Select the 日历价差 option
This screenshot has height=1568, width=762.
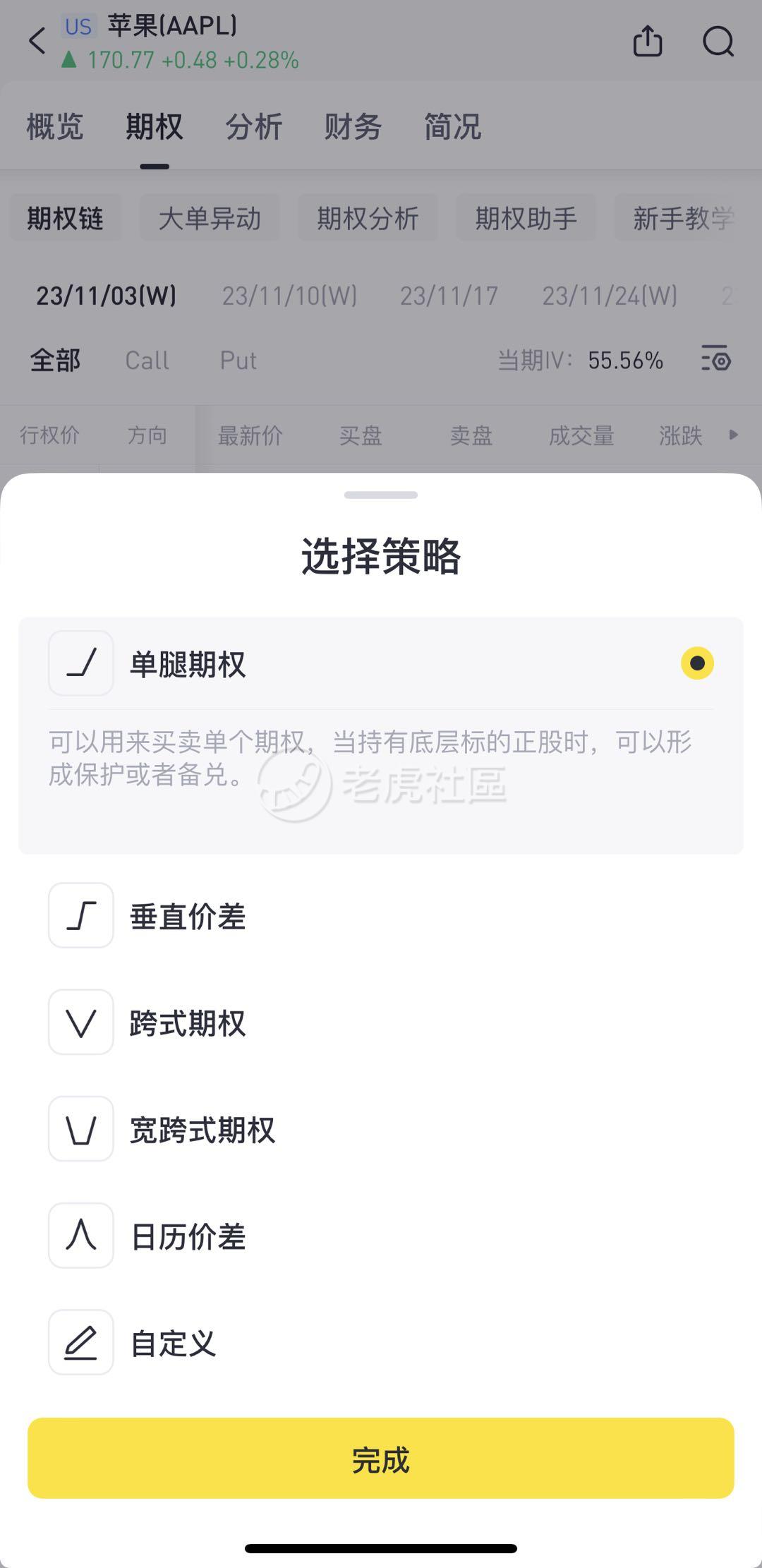click(x=381, y=1236)
